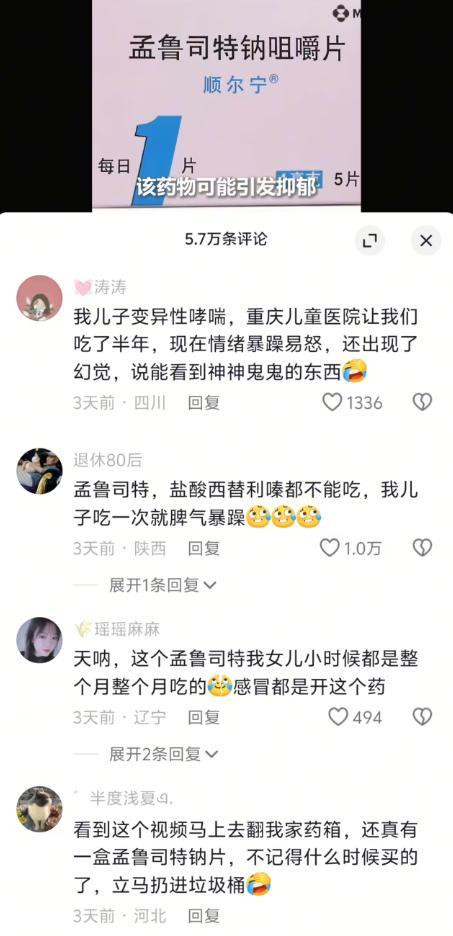Dislike 退休80后's comment
Screen dimensions: 453x936
point(422,547)
